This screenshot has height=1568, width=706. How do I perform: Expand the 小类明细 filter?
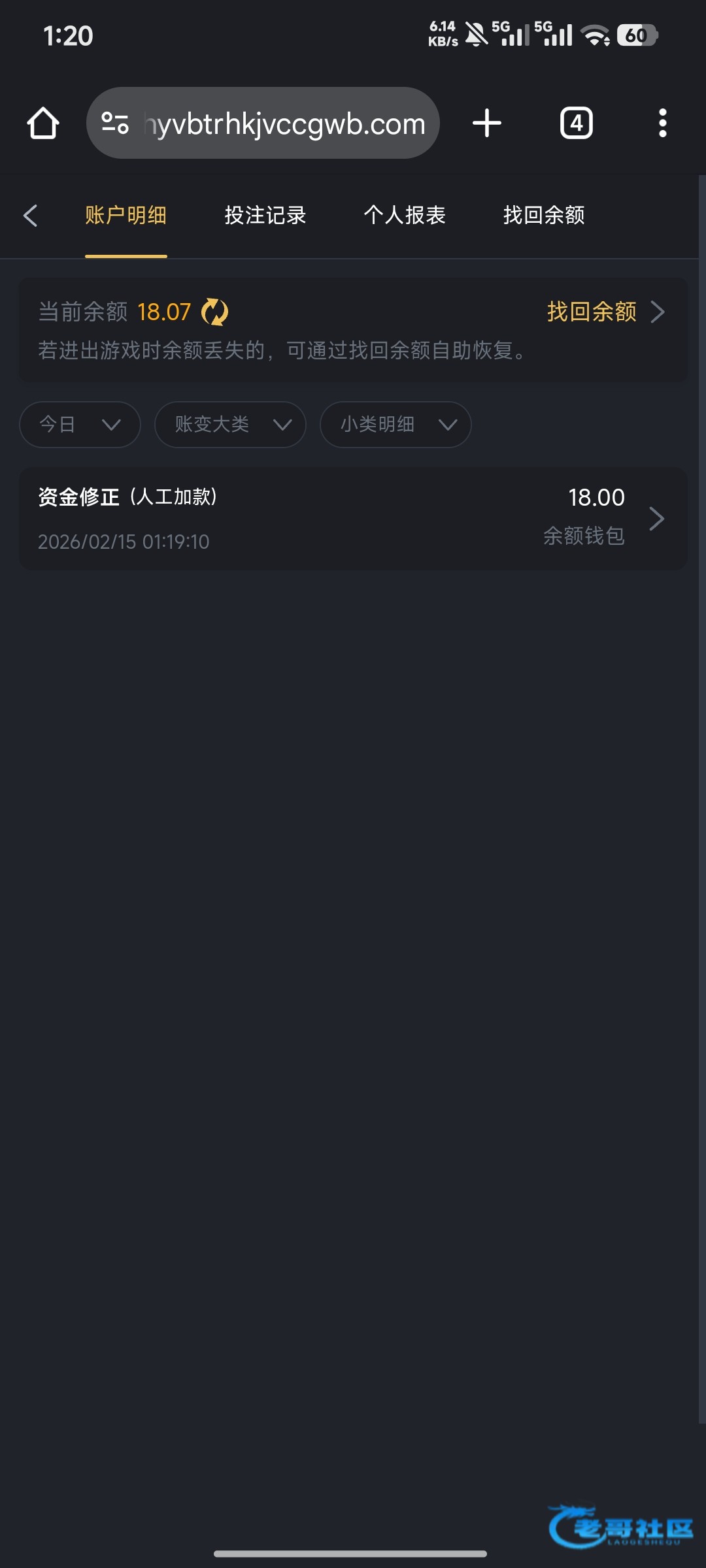tap(395, 425)
